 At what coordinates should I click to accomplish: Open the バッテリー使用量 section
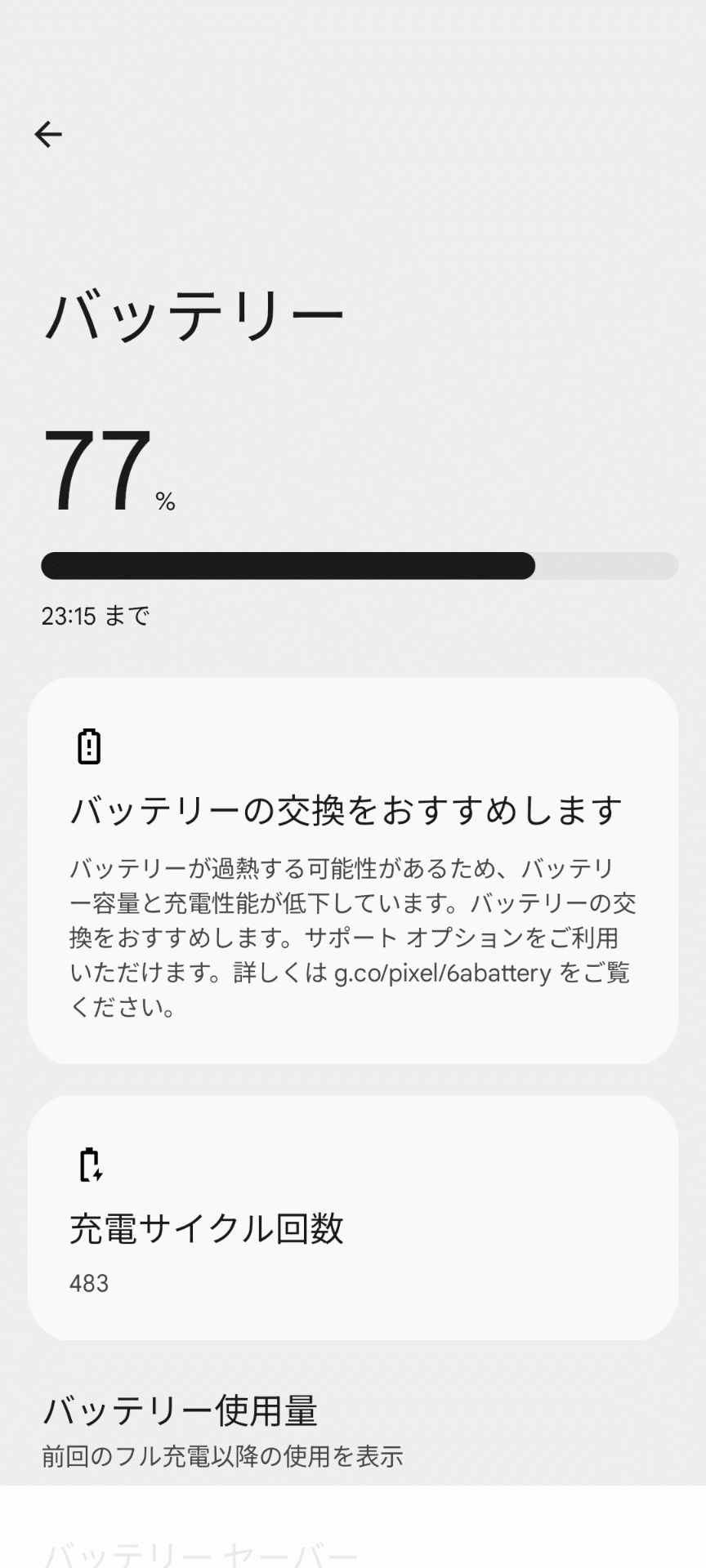(183, 1410)
